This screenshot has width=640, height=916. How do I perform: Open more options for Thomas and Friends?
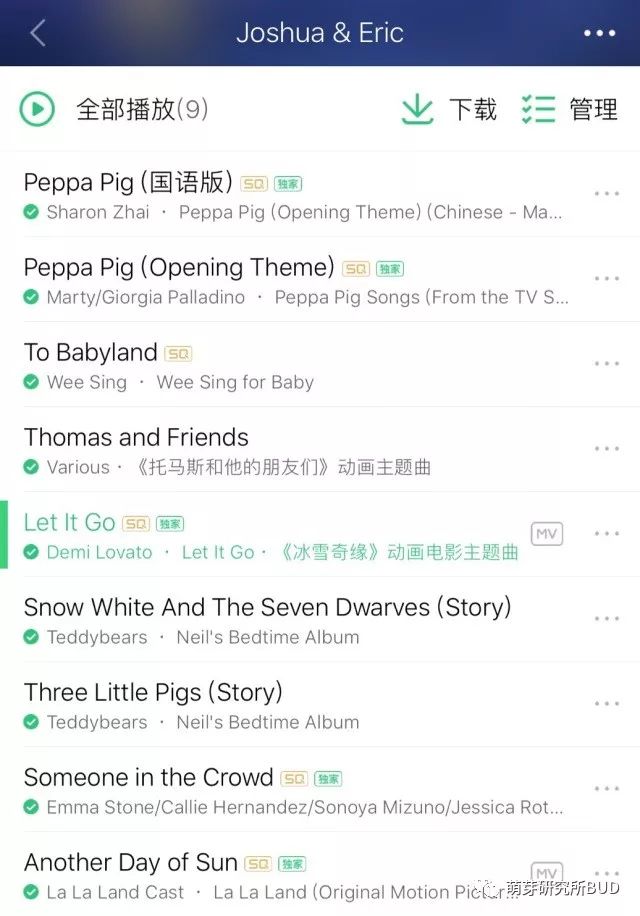(607, 449)
